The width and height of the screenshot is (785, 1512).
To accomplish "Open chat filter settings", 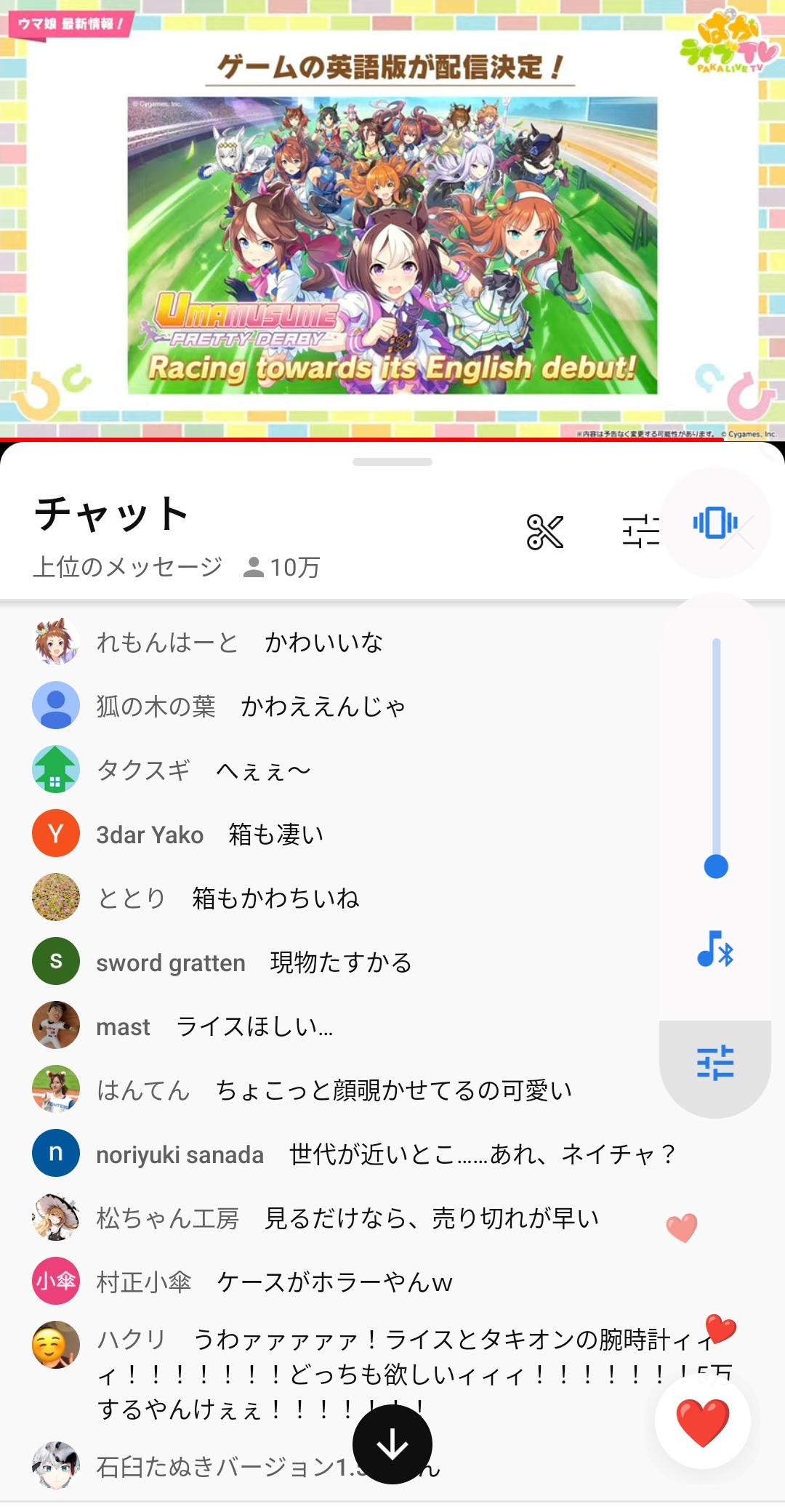I will pos(640,531).
